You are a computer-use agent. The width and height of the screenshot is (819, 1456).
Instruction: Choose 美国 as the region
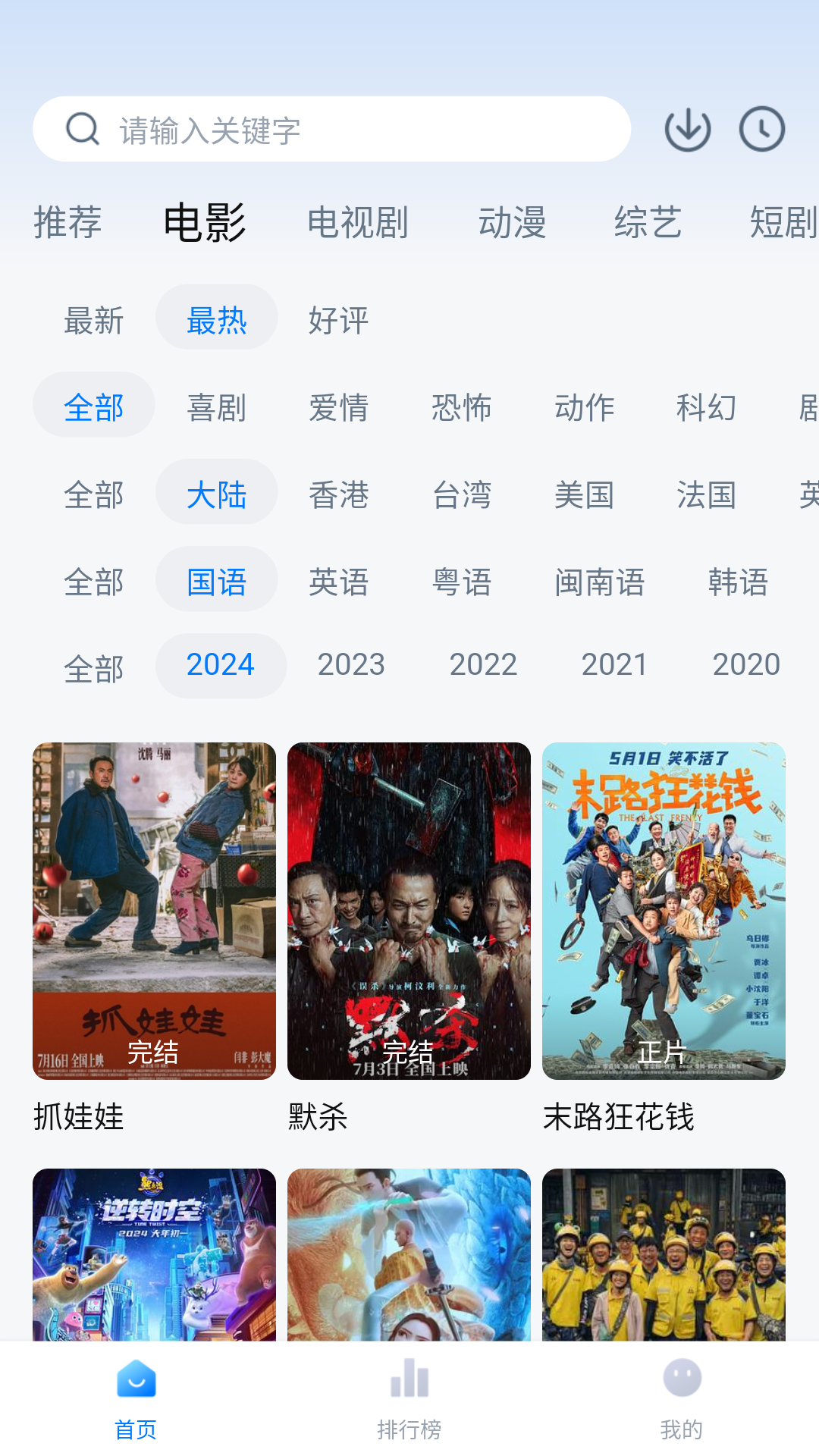[x=584, y=494]
